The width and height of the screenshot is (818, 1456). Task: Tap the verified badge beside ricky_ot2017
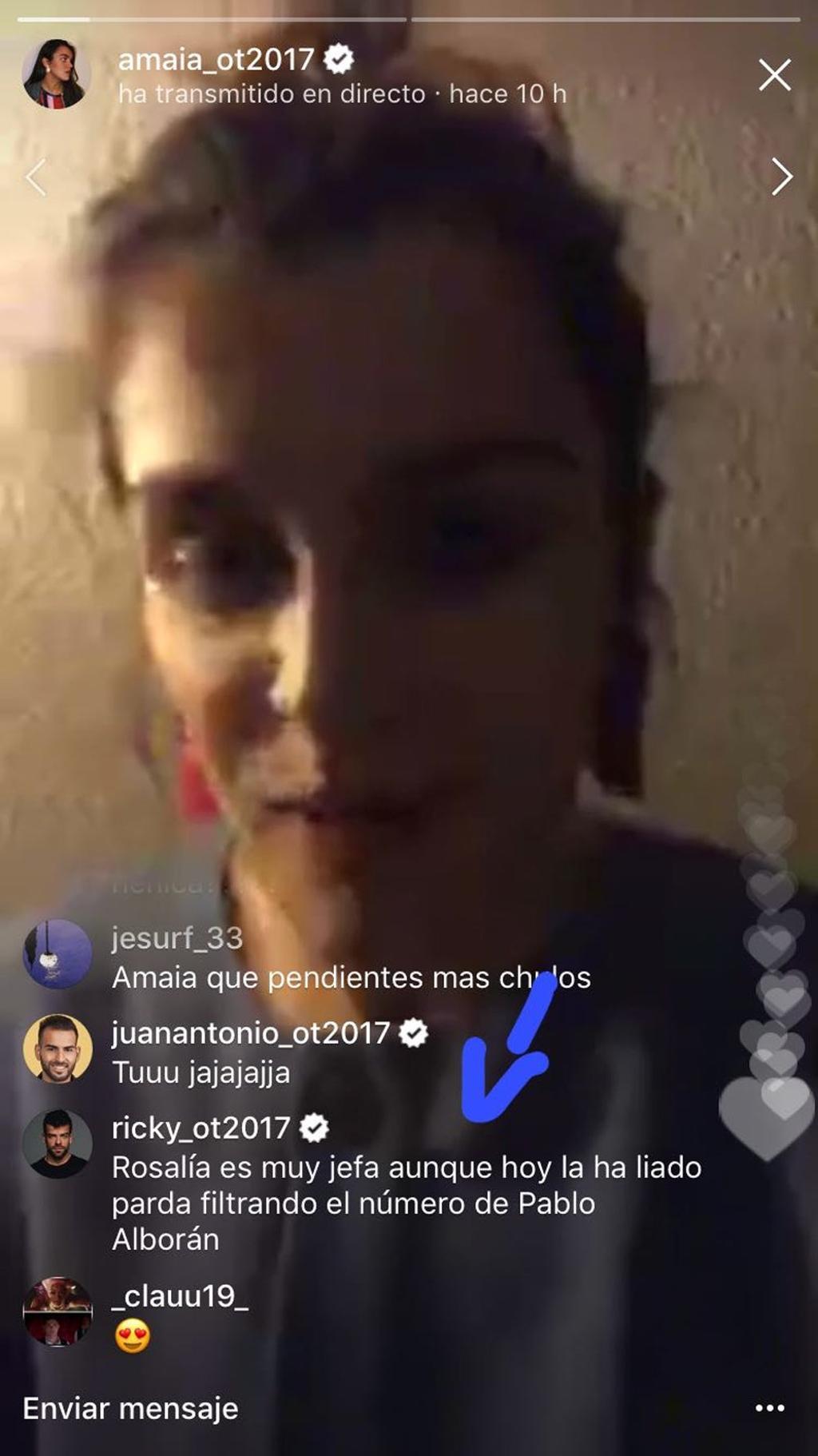(x=315, y=1127)
